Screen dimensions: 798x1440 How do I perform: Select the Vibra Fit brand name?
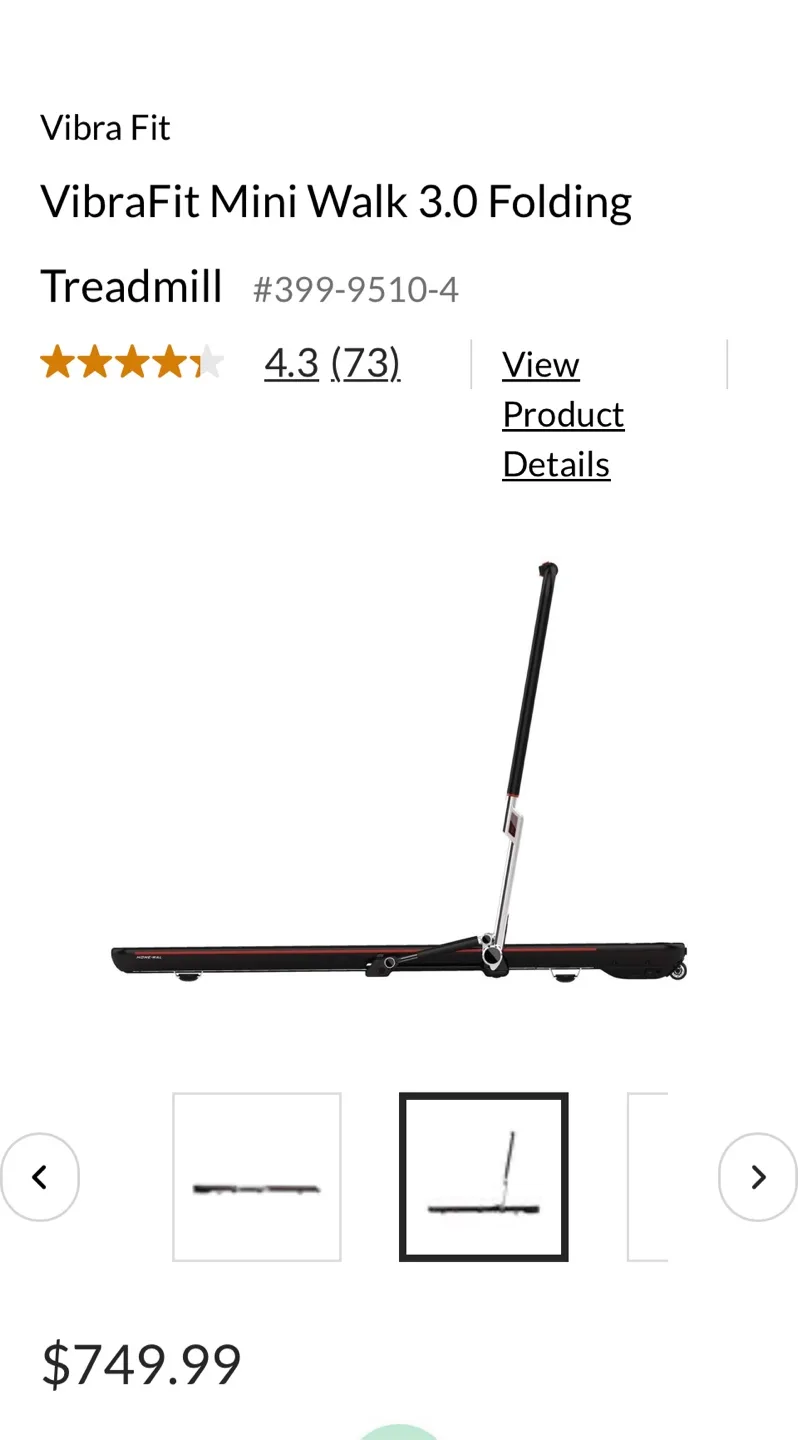point(105,127)
